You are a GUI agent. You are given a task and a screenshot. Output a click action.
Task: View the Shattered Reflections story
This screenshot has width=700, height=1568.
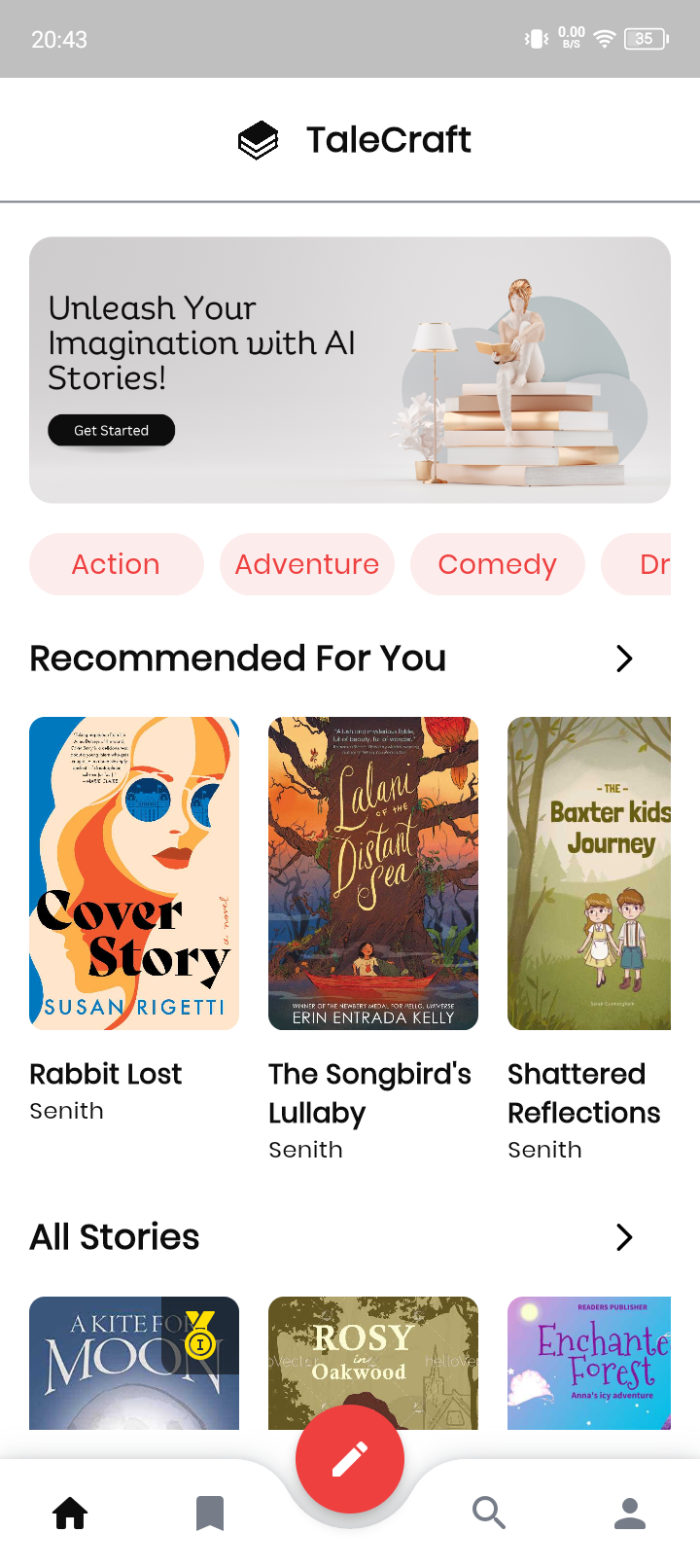pyautogui.click(x=589, y=873)
